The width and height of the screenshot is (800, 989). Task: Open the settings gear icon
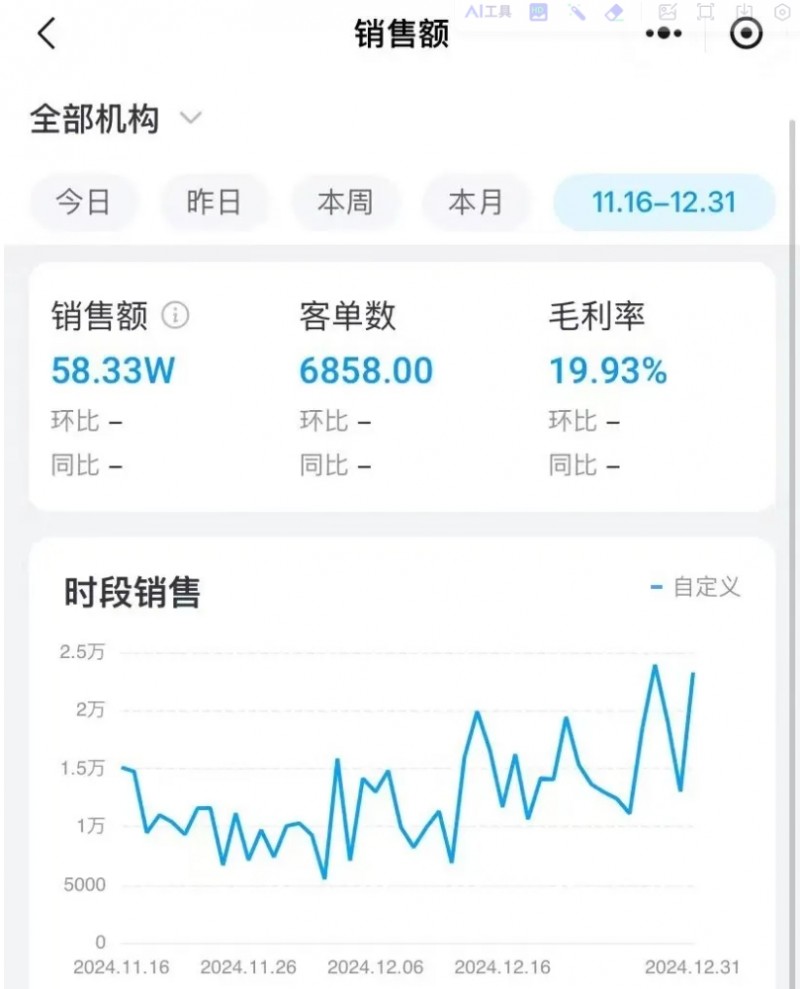(x=782, y=12)
